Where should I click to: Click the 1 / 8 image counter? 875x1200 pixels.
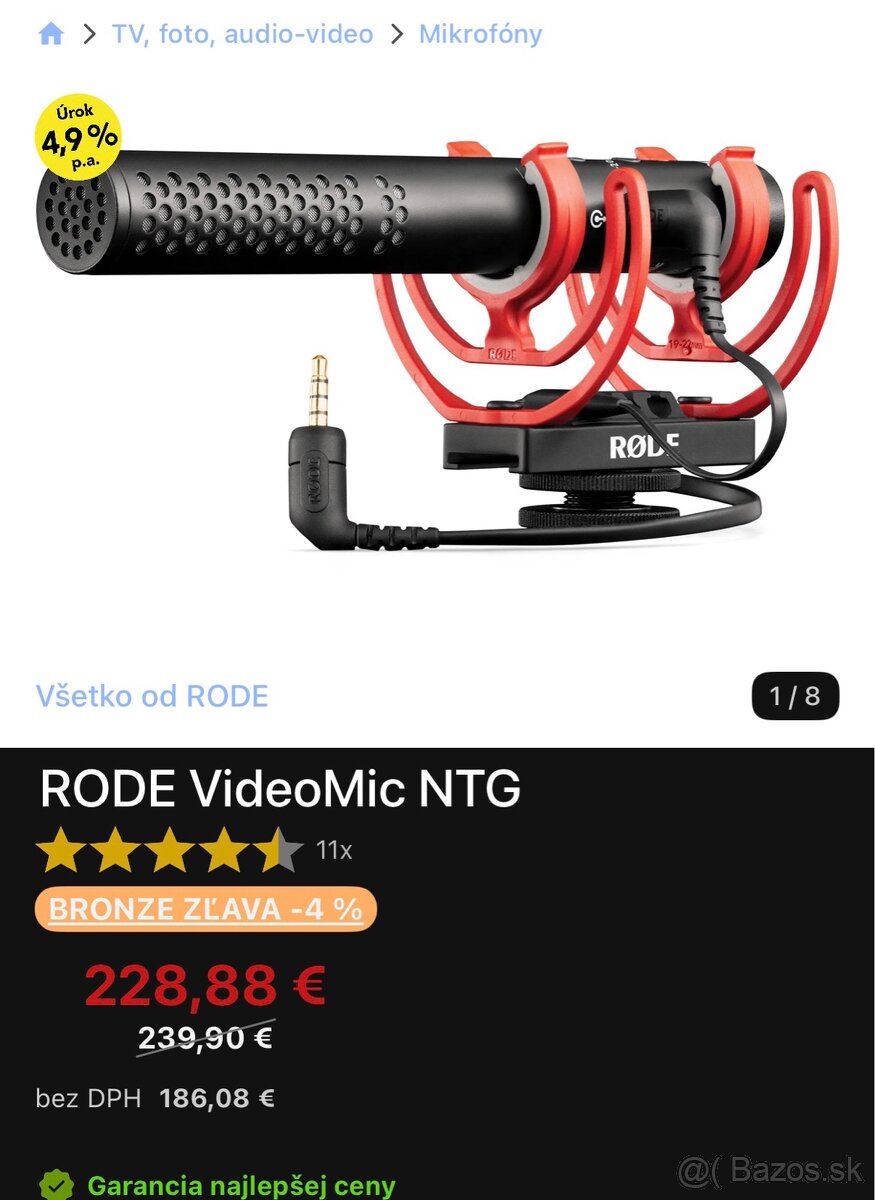coord(796,696)
